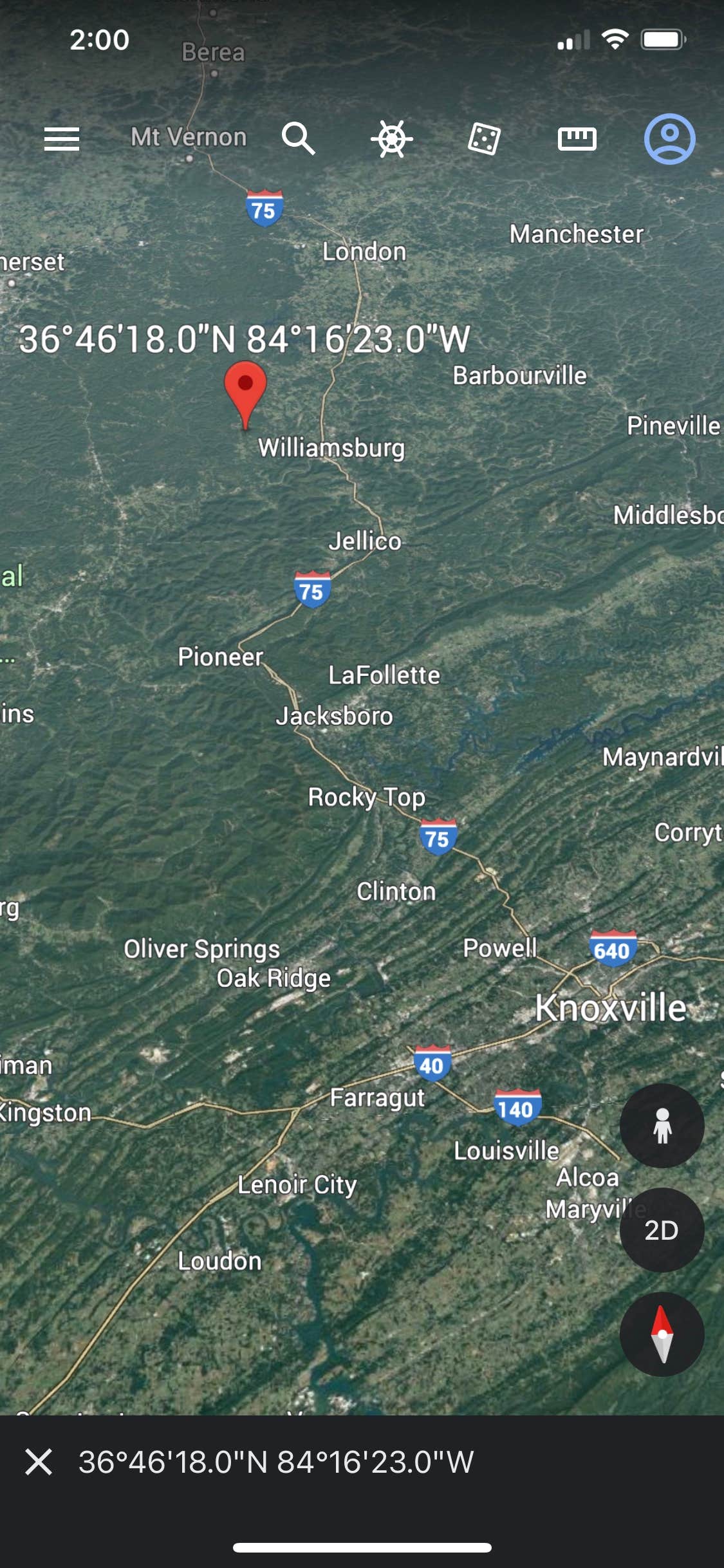Screen dimensions: 724x1568
Task: Reset orientation with the compass
Action: coord(662,1334)
